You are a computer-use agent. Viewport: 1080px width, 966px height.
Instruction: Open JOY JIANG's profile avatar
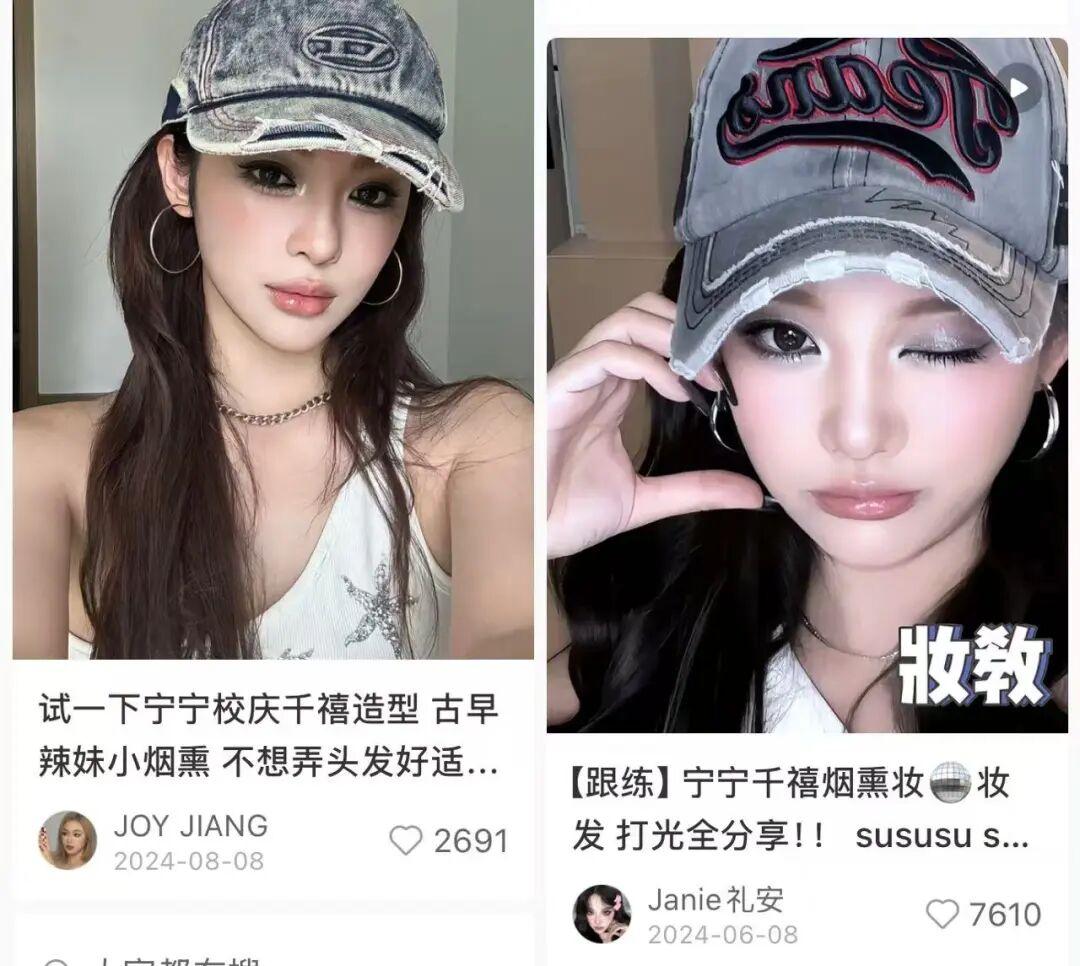point(68,840)
